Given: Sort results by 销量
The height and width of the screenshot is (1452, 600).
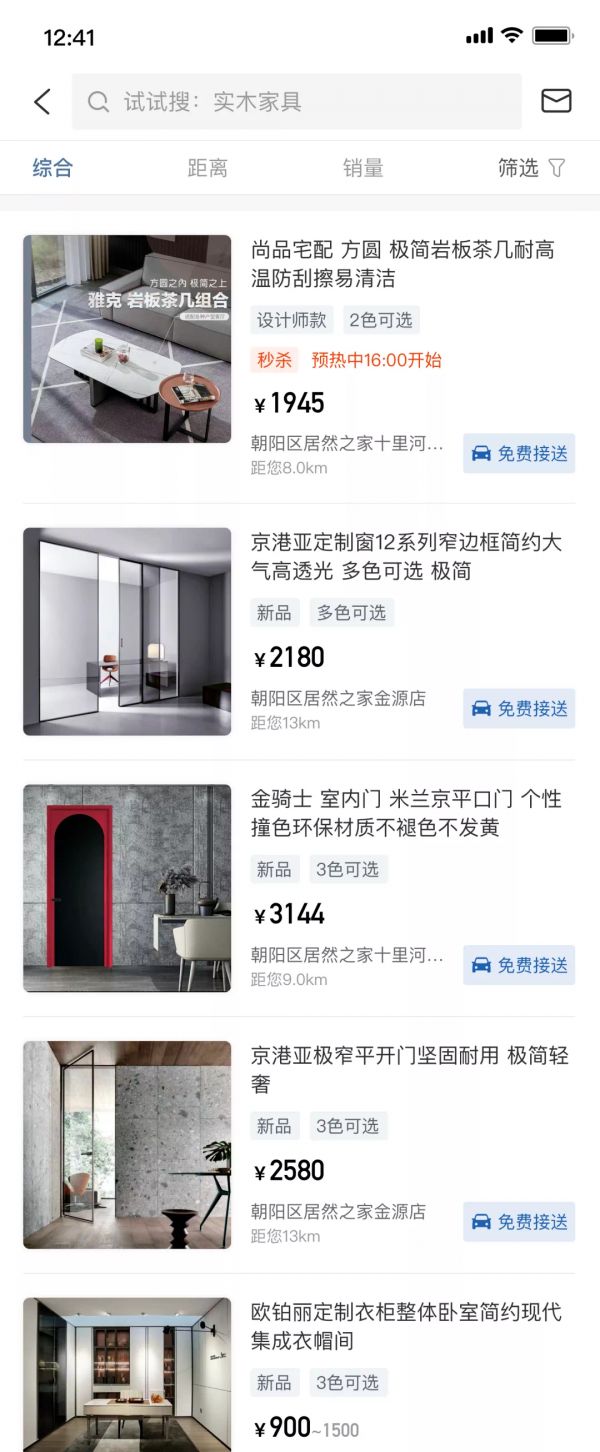Looking at the screenshot, I should click(363, 168).
